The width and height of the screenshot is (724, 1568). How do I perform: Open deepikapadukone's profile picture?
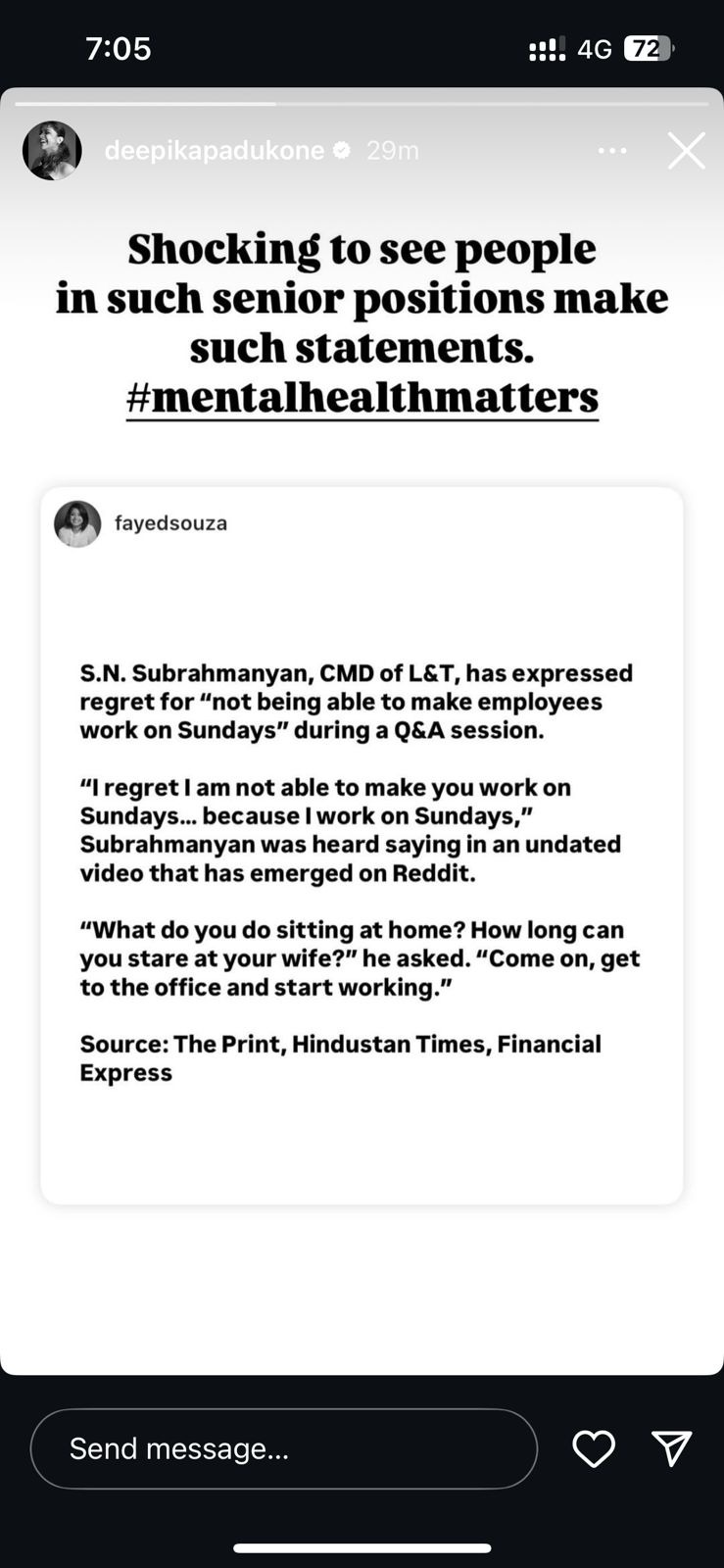(x=52, y=151)
